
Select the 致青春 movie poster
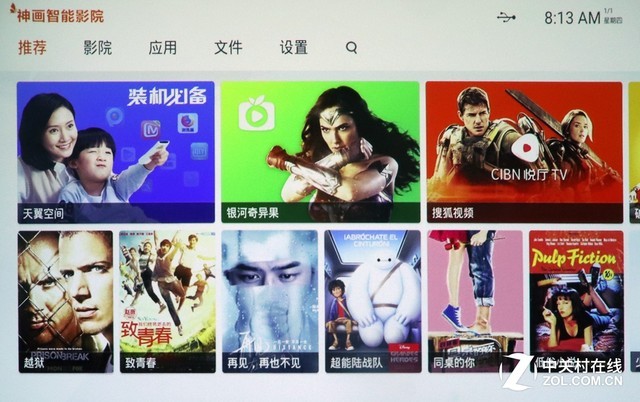tap(167, 300)
